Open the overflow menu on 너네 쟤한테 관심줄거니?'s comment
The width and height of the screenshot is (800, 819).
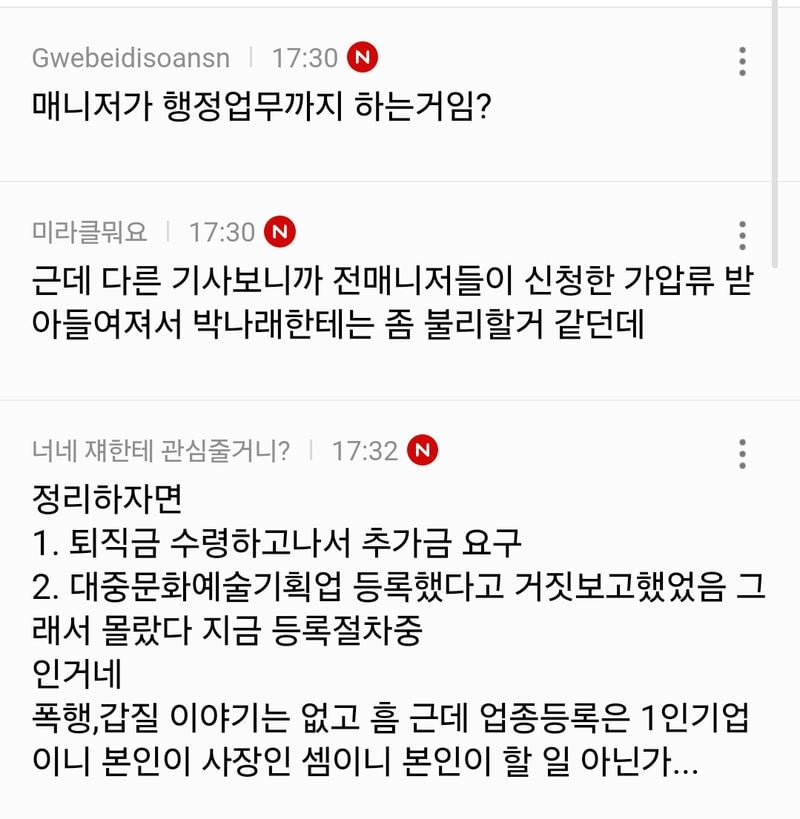tap(741, 453)
